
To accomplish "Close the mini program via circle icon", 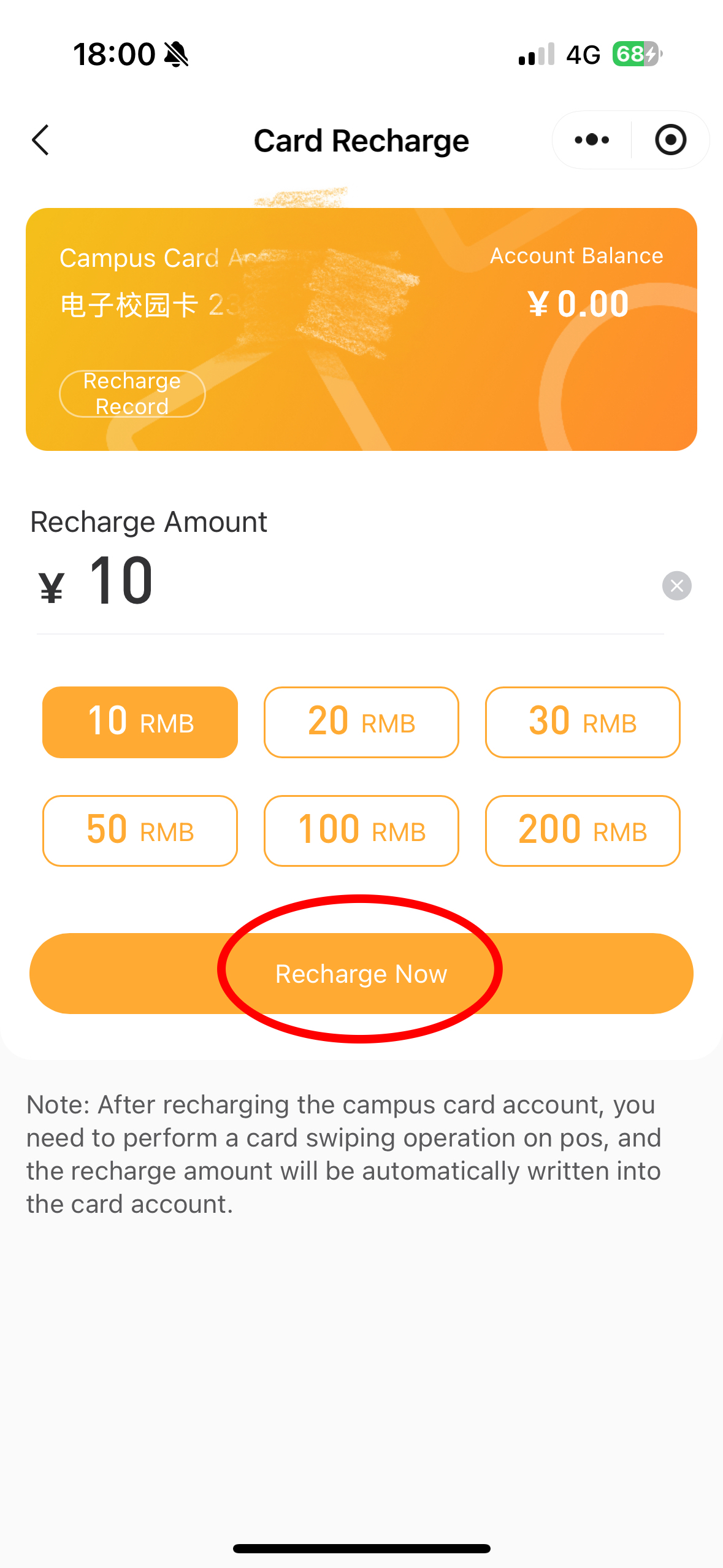I will pos(670,140).
